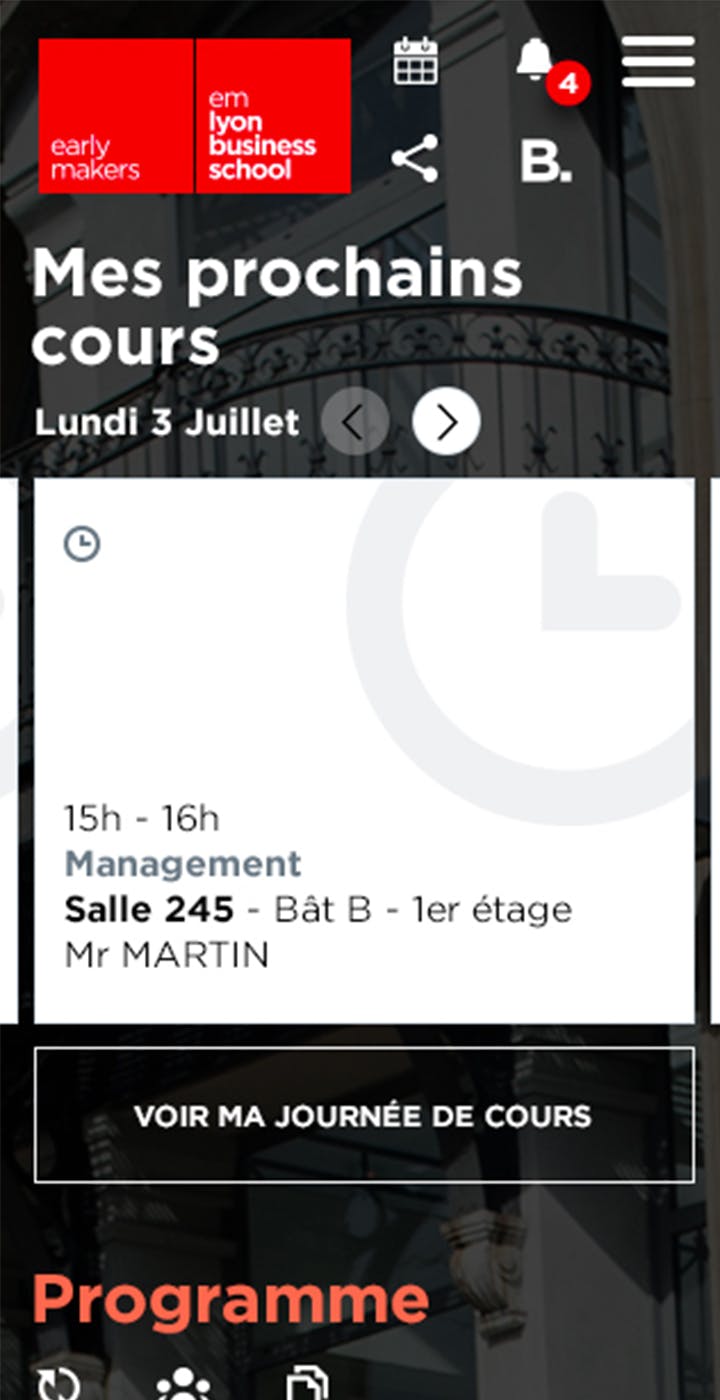Open the notifications bell

(x=537, y=60)
